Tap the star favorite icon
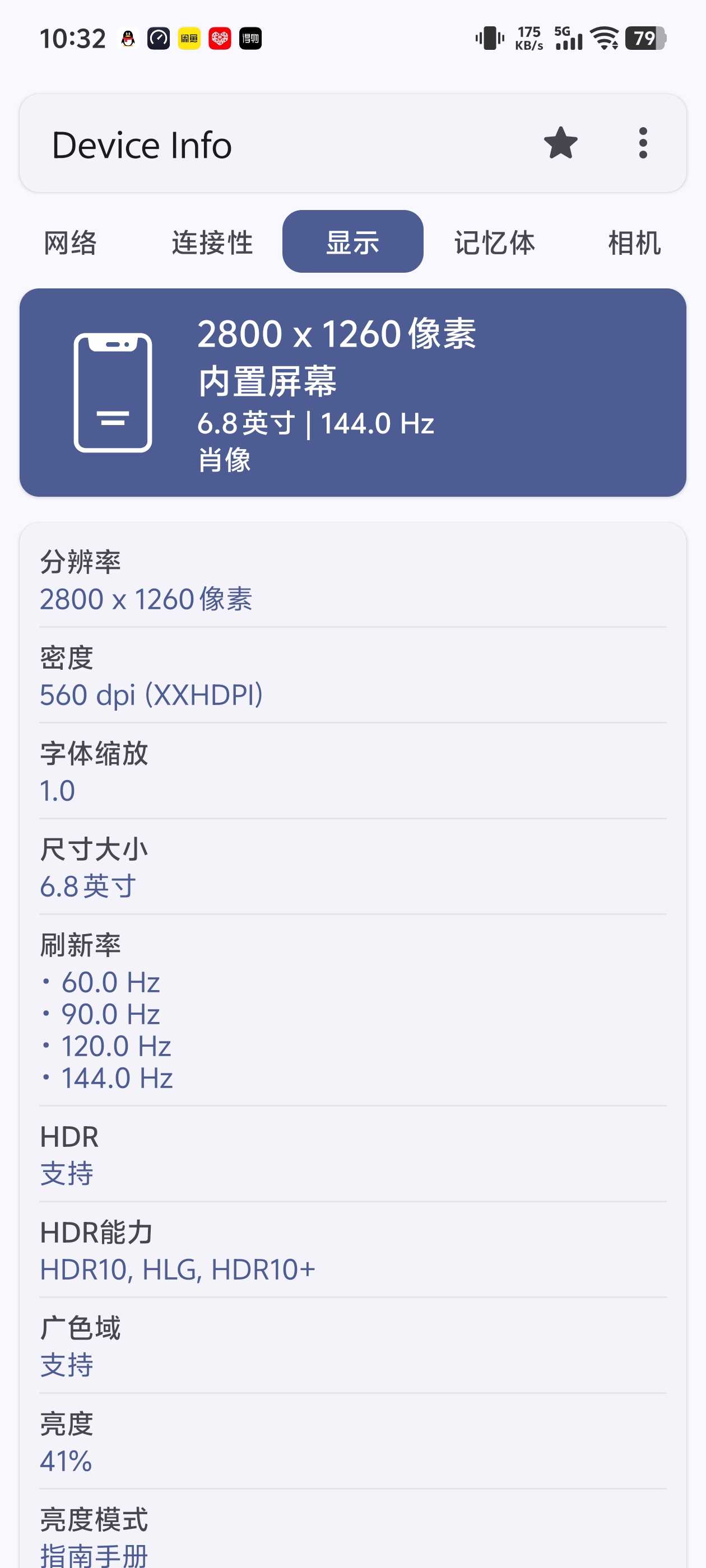The height and width of the screenshot is (1568, 706). pos(560,144)
